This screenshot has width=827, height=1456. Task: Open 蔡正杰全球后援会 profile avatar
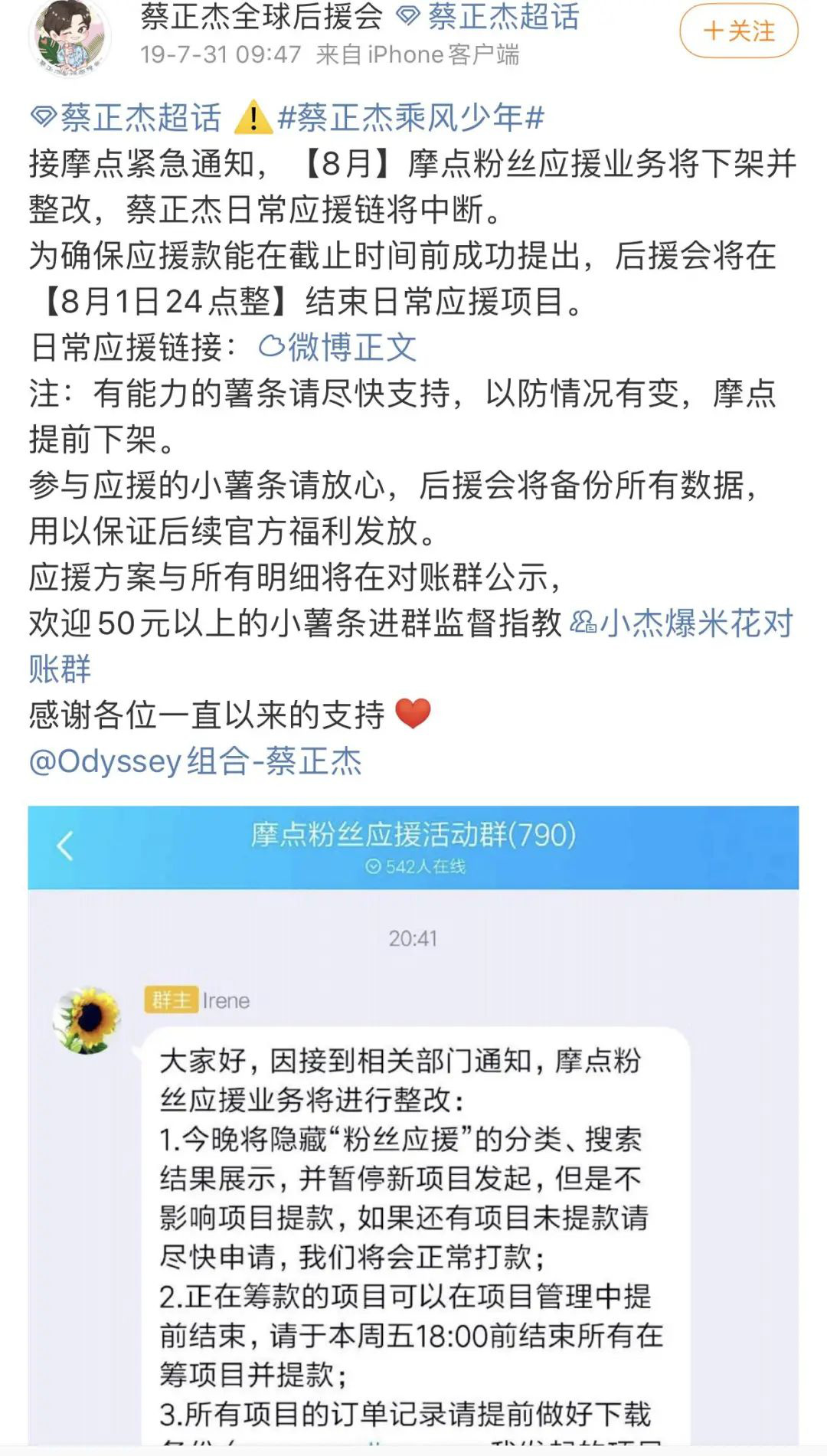pyautogui.click(x=69, y=37)
